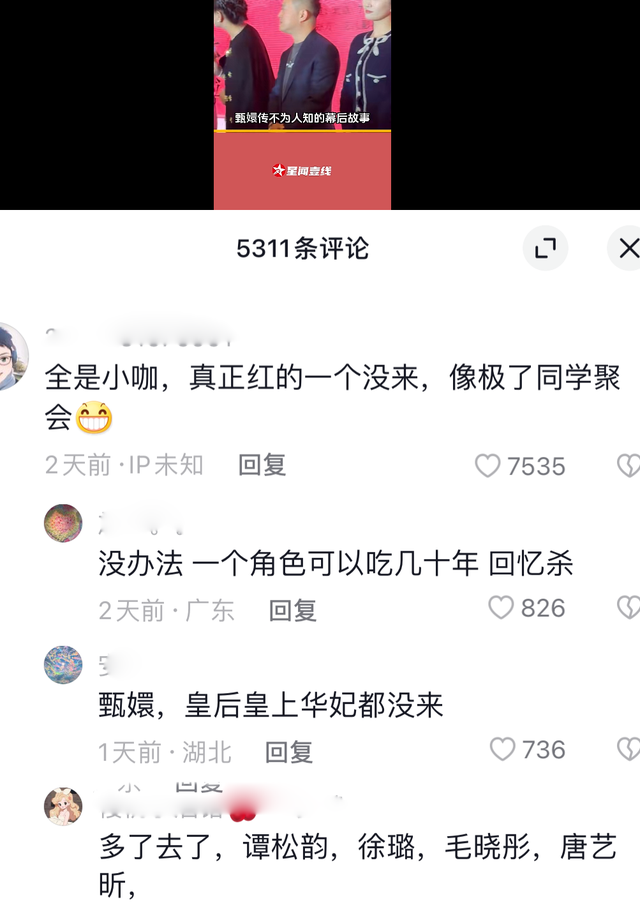Open the avatar of the 全是小咖 commenter
Screen dimensions: 640x905
(12, 356)
